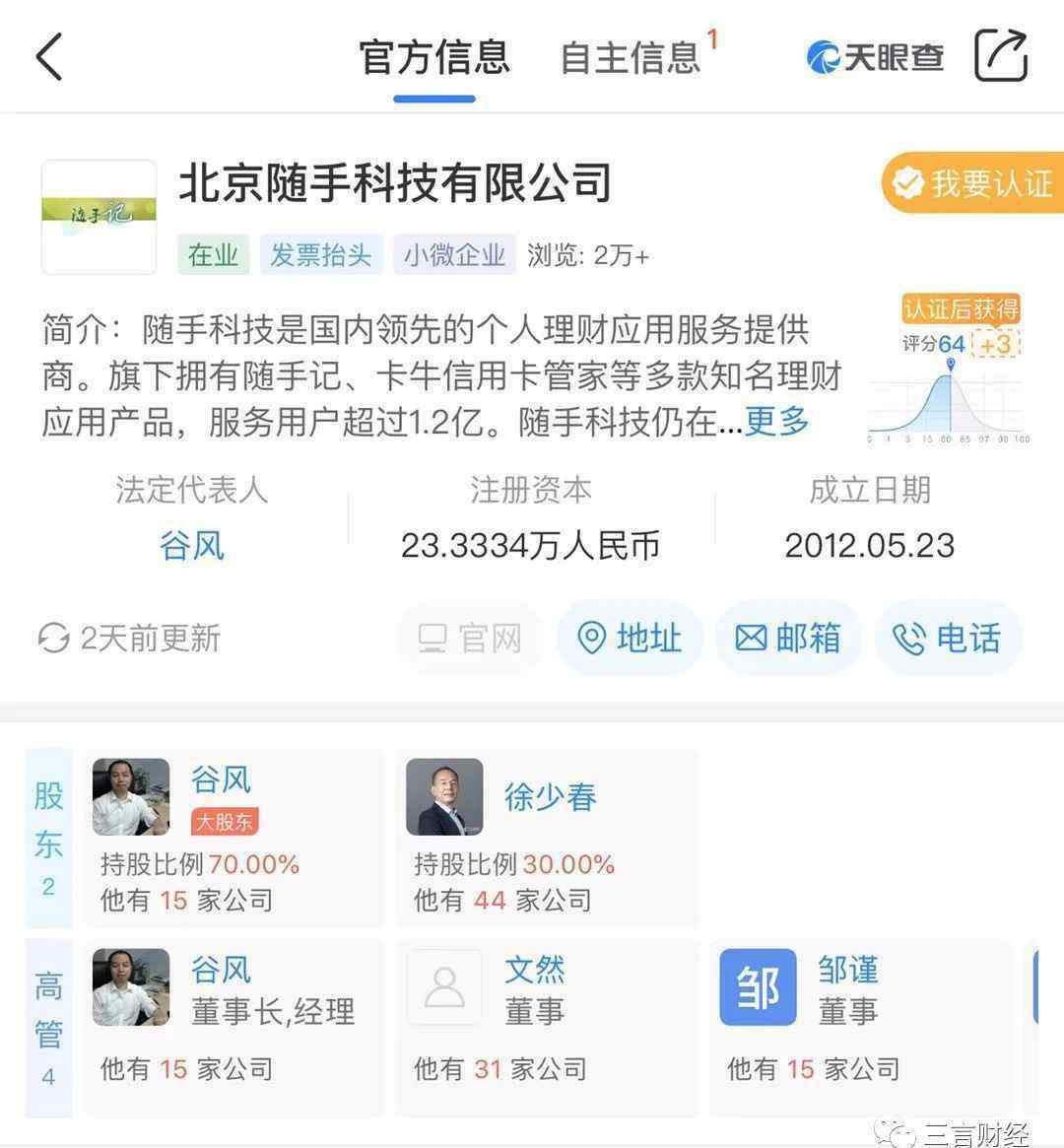Screen dimensions: 1064x1148
Task: Tap the 电话 button
Action: click(948, 639)
